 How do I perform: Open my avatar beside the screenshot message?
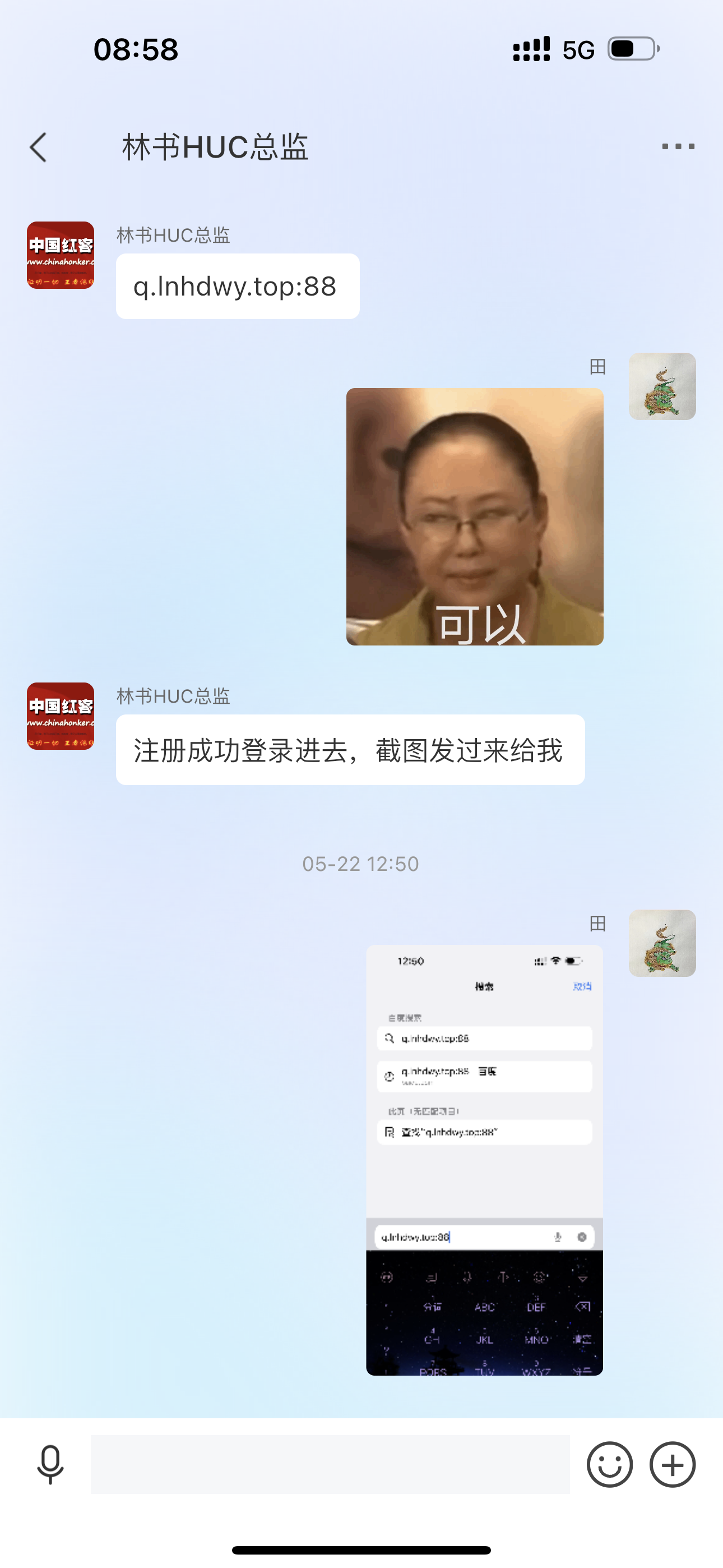pos(662,943)
